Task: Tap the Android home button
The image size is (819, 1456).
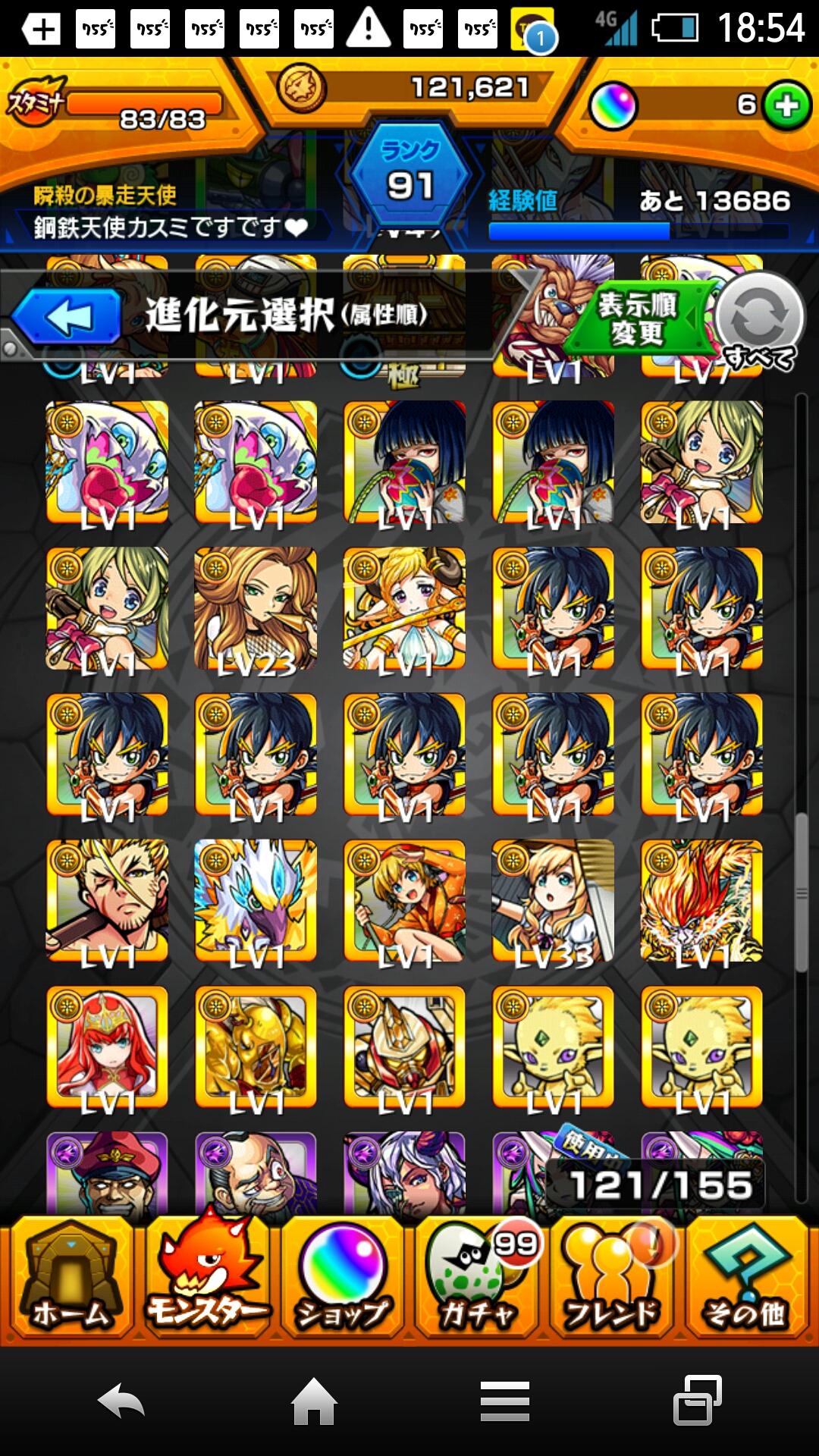Action: [x=314, y=1400]
